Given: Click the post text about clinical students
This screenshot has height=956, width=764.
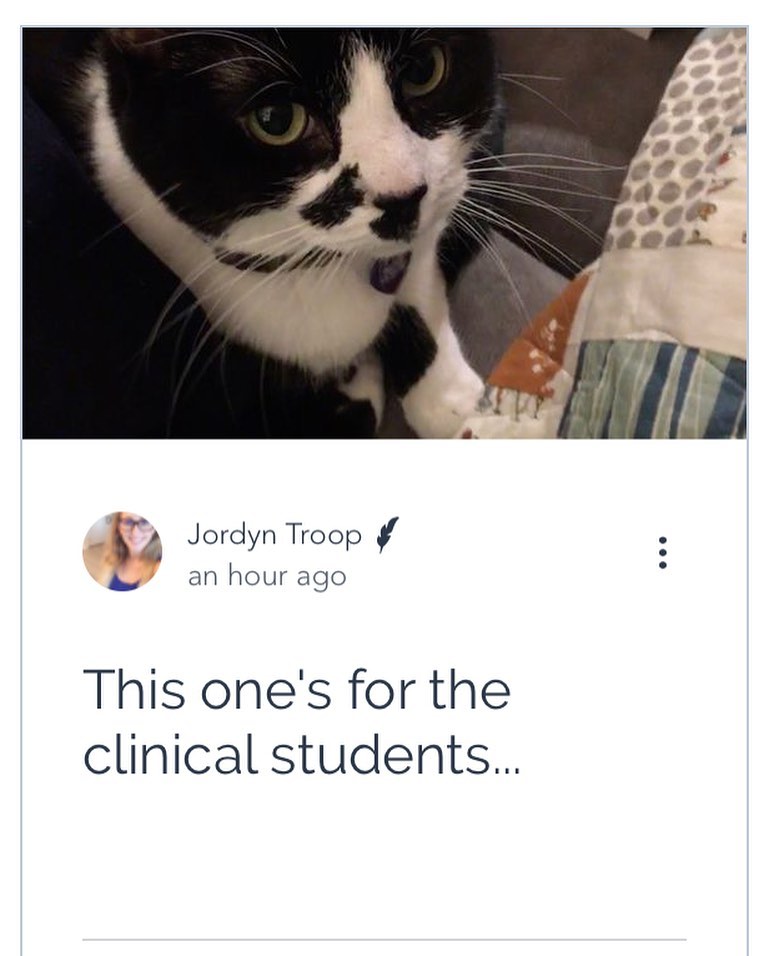Looking at the screenshot, I should (x=300, y=720).
